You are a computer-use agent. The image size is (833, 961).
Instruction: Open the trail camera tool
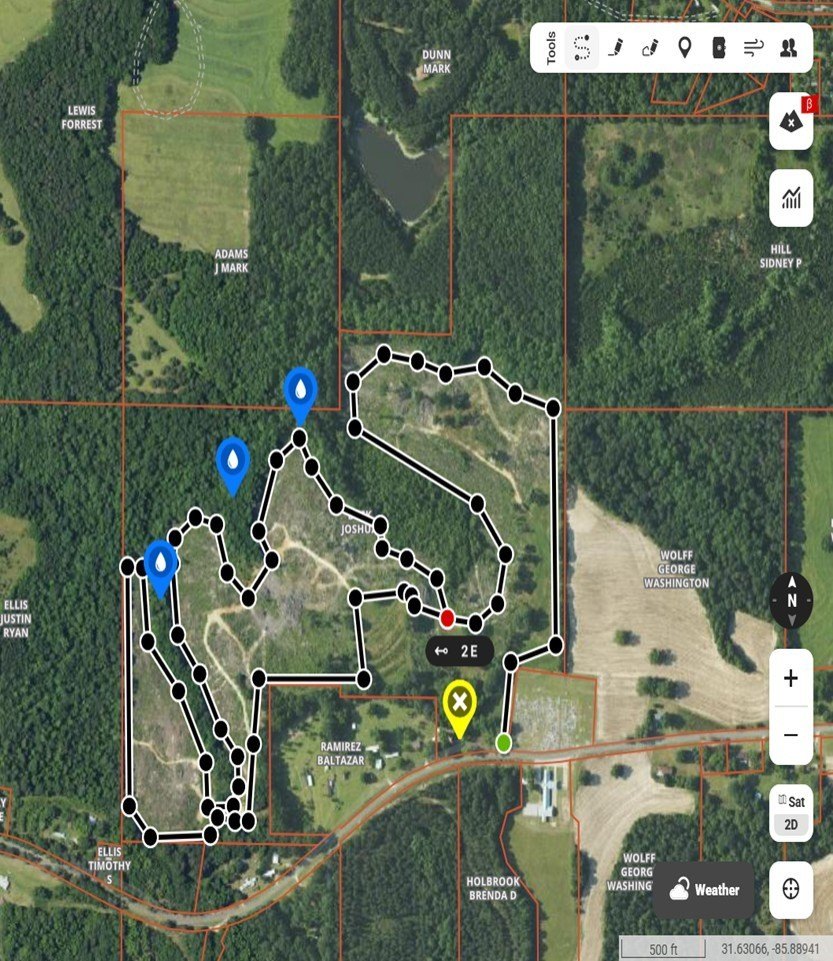click(x=719, y=48)
